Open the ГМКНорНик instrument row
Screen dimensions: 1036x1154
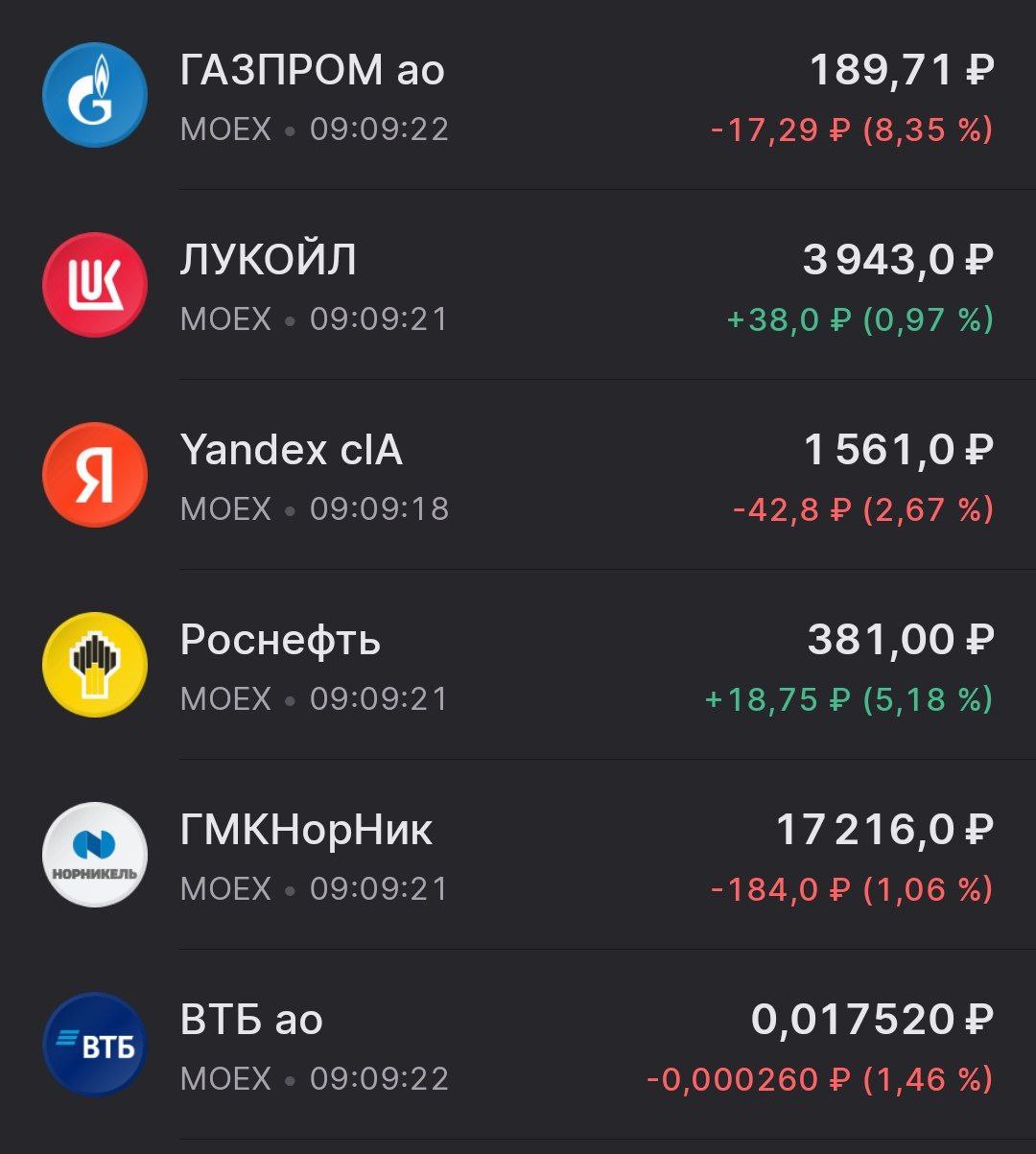click(307, 832)
